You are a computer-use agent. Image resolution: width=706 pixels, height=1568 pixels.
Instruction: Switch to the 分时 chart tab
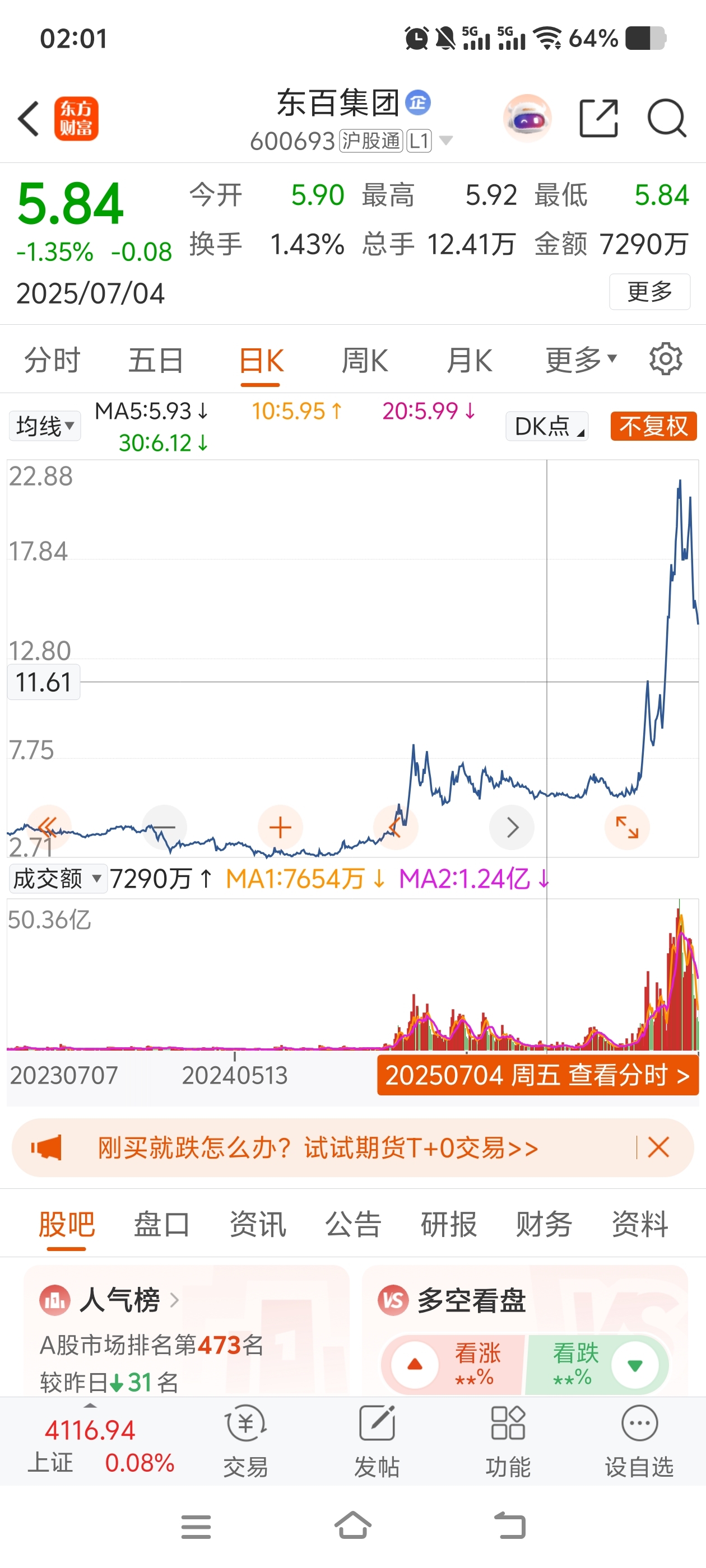click(52, 360)
